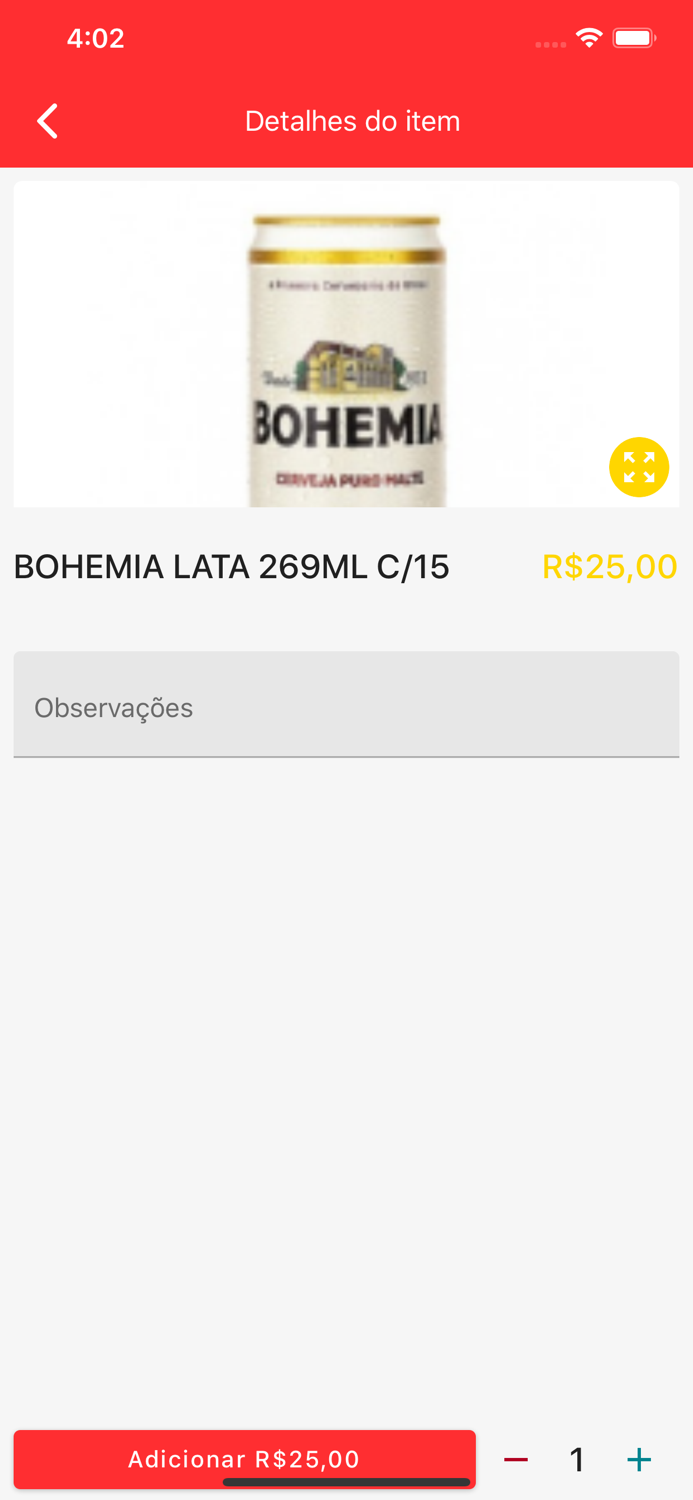Increase item quantity with plus
This screenshot has width=693, height=1500.
pyautogui.click(x=639, y=1460)
